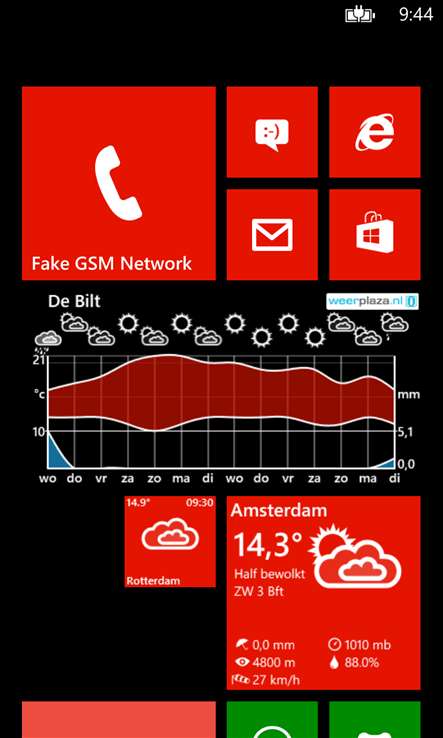This screenshot has width=443, height=738.
Task: Open the Store shopping bag tile
Action: pyautogui.click(x=375, y=234)
